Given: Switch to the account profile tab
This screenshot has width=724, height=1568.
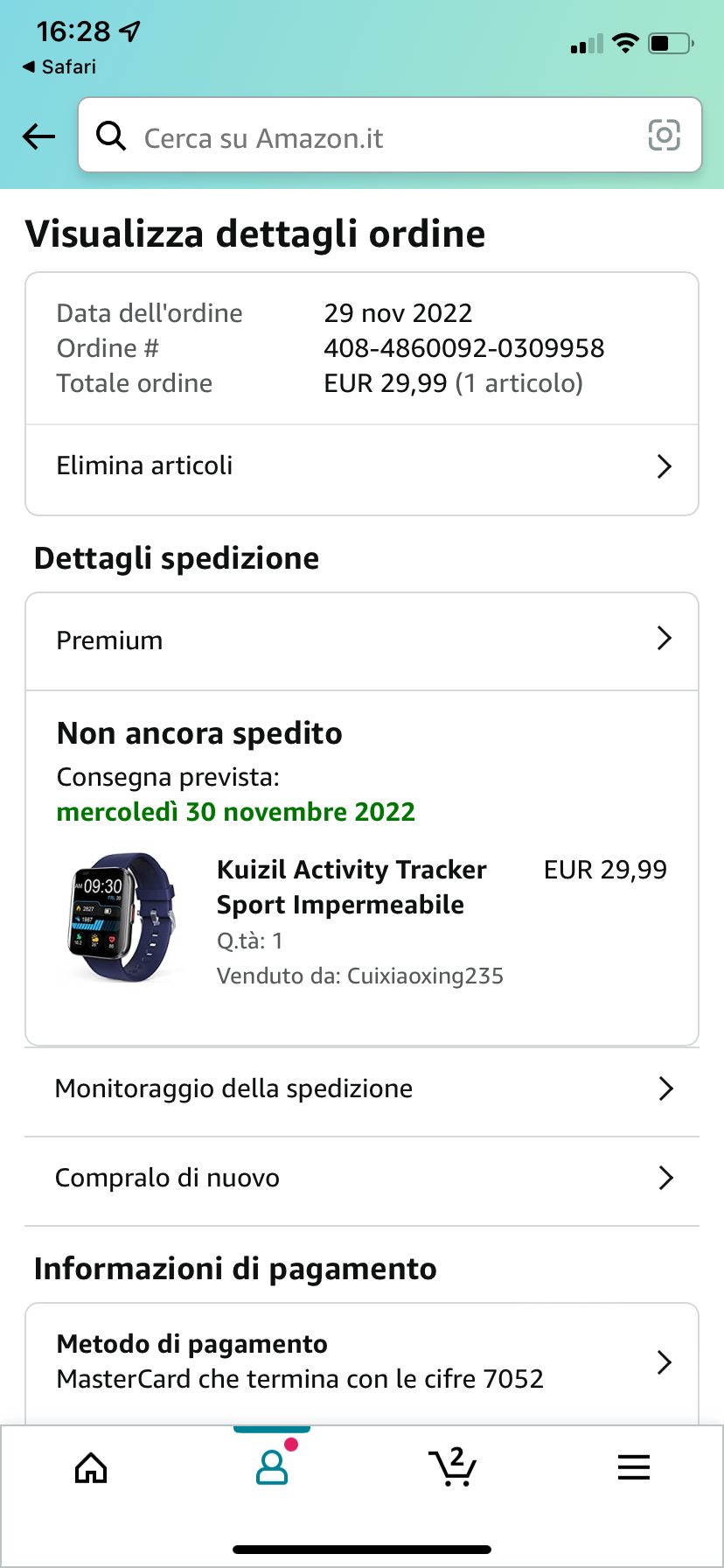Looking at the screenshot, I should [x=272, y=1467].
